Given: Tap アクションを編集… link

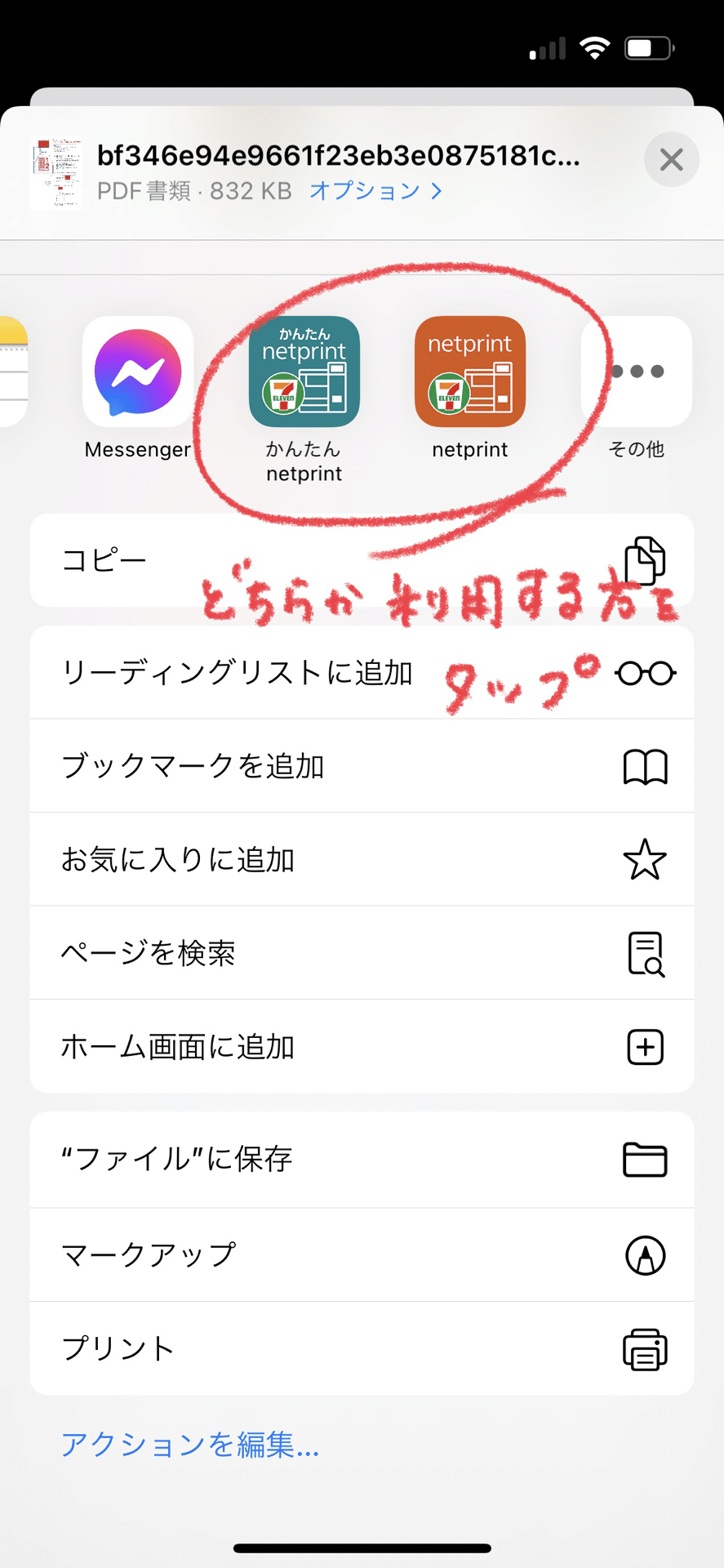Looking at the screenshot, I should tap(190, 1445).
